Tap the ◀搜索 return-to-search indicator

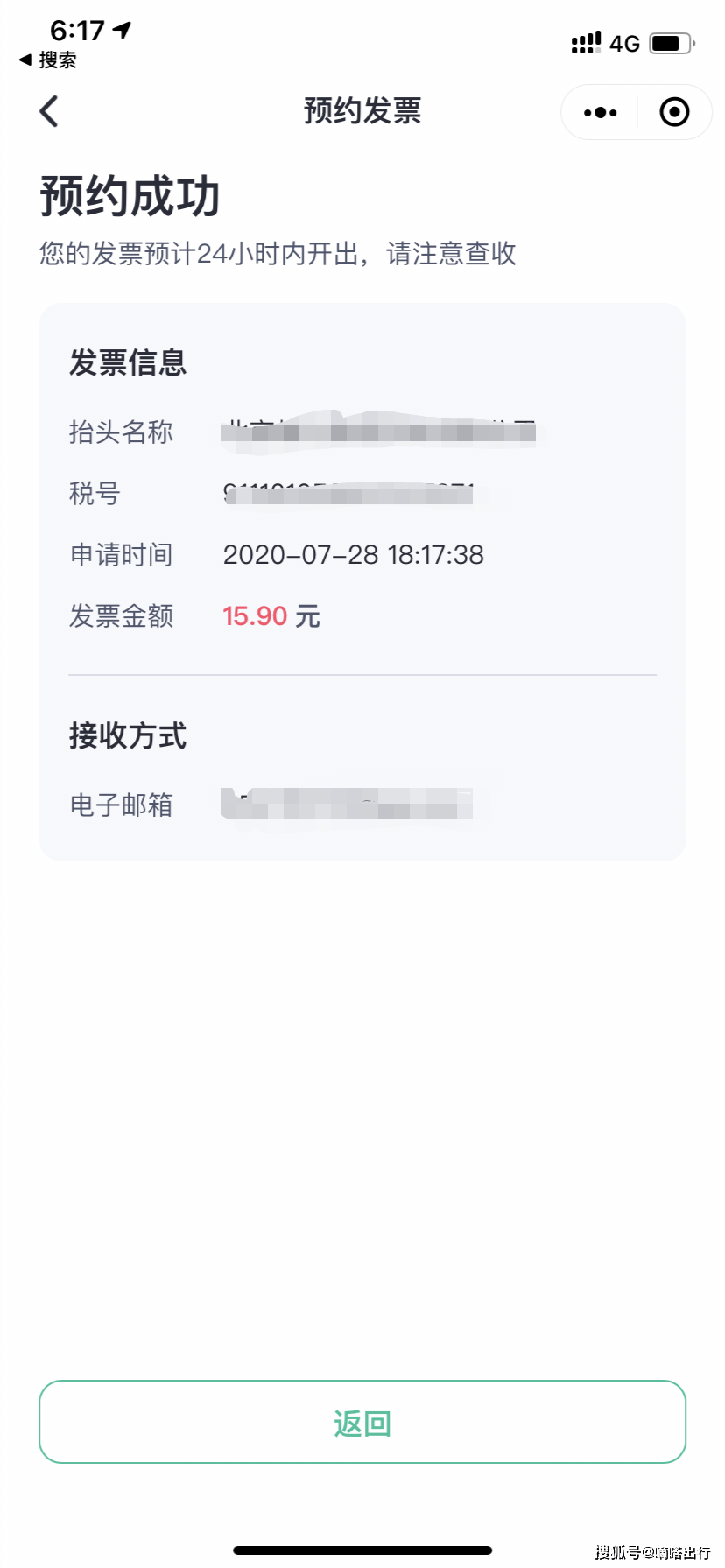point(48,61)
